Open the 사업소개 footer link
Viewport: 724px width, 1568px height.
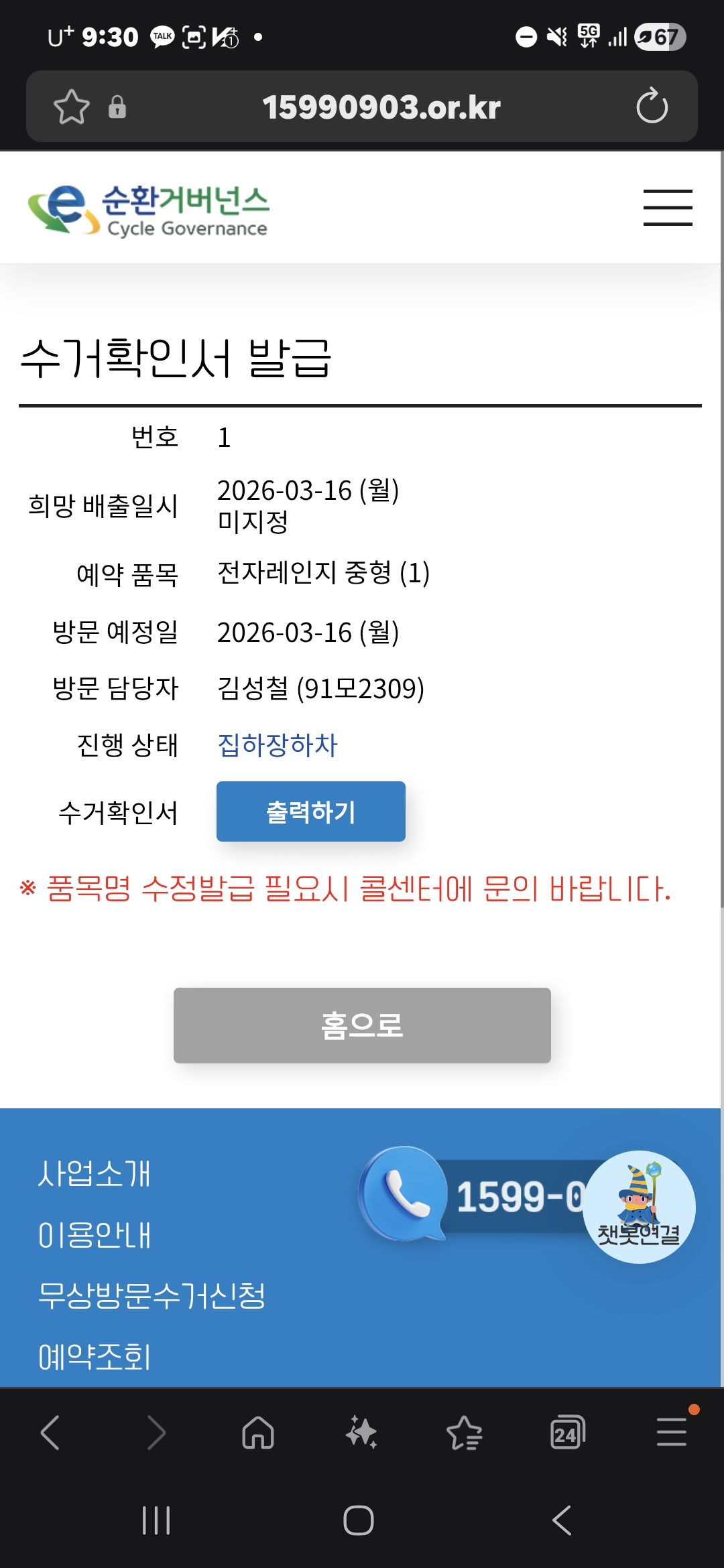point(95,1173)
